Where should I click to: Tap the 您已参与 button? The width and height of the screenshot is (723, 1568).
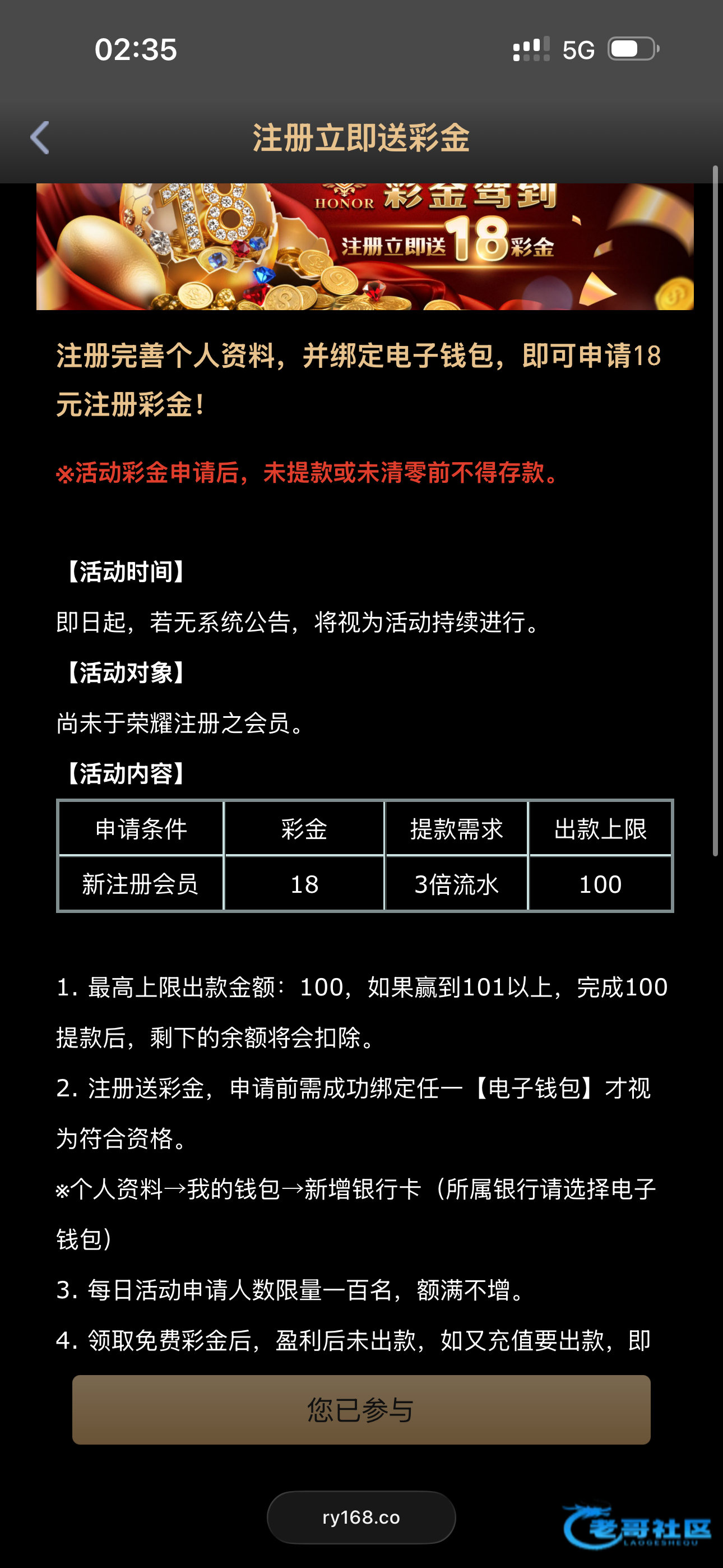[x=361, y=1410]
